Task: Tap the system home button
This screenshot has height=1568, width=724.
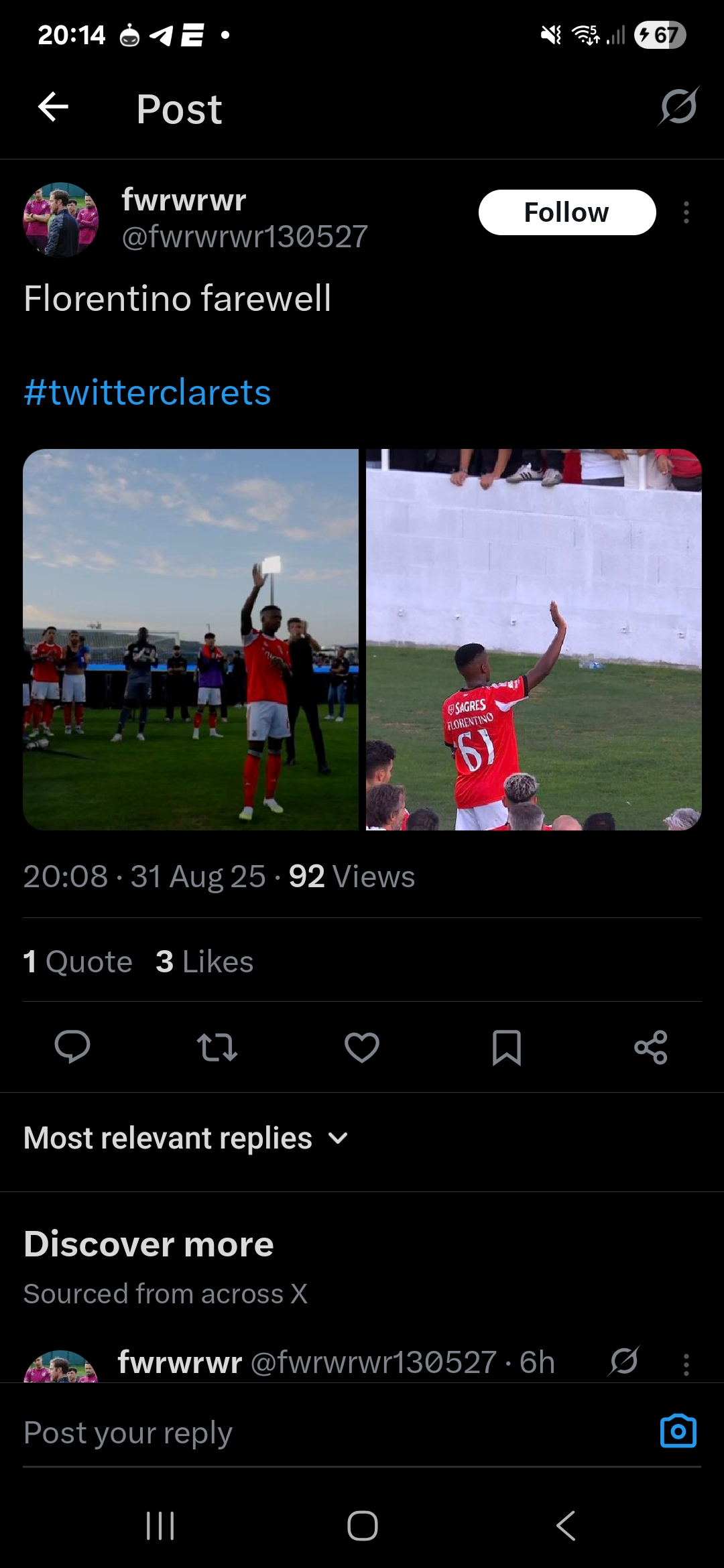Action: click(x=362, y=1526)
